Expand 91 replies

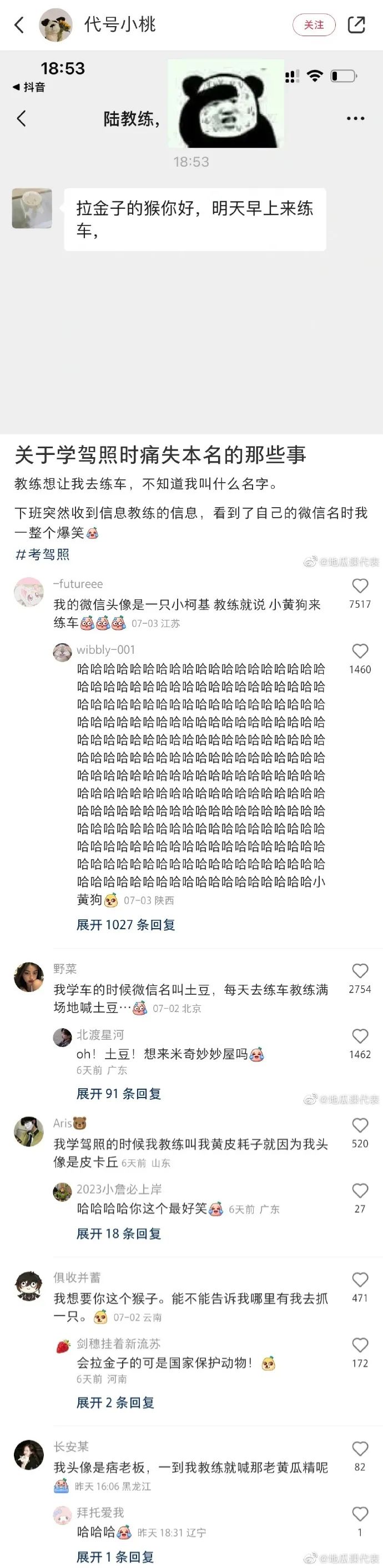tap(119, 1094)
